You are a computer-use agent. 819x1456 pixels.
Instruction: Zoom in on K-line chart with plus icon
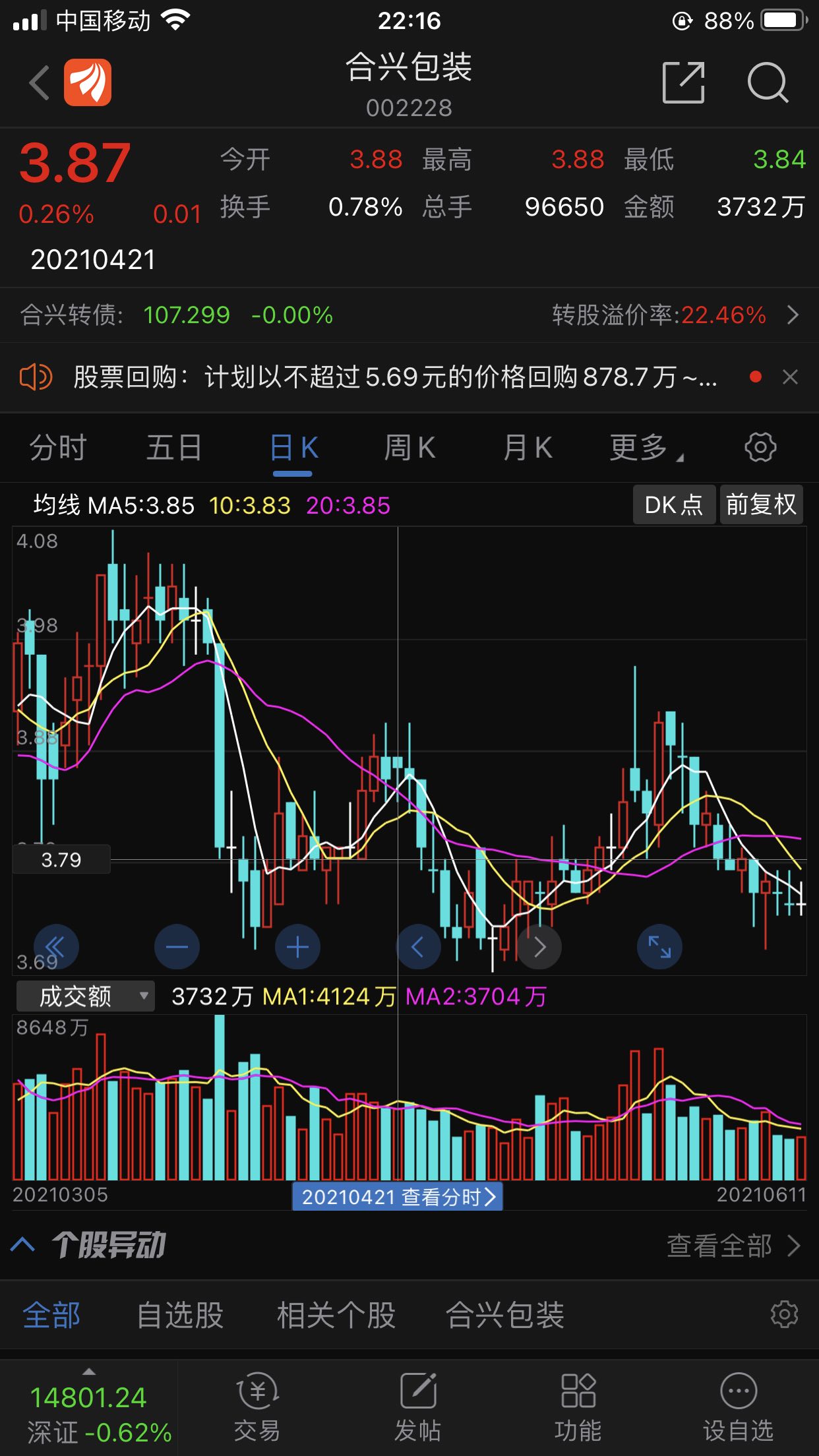coord(298,947)
